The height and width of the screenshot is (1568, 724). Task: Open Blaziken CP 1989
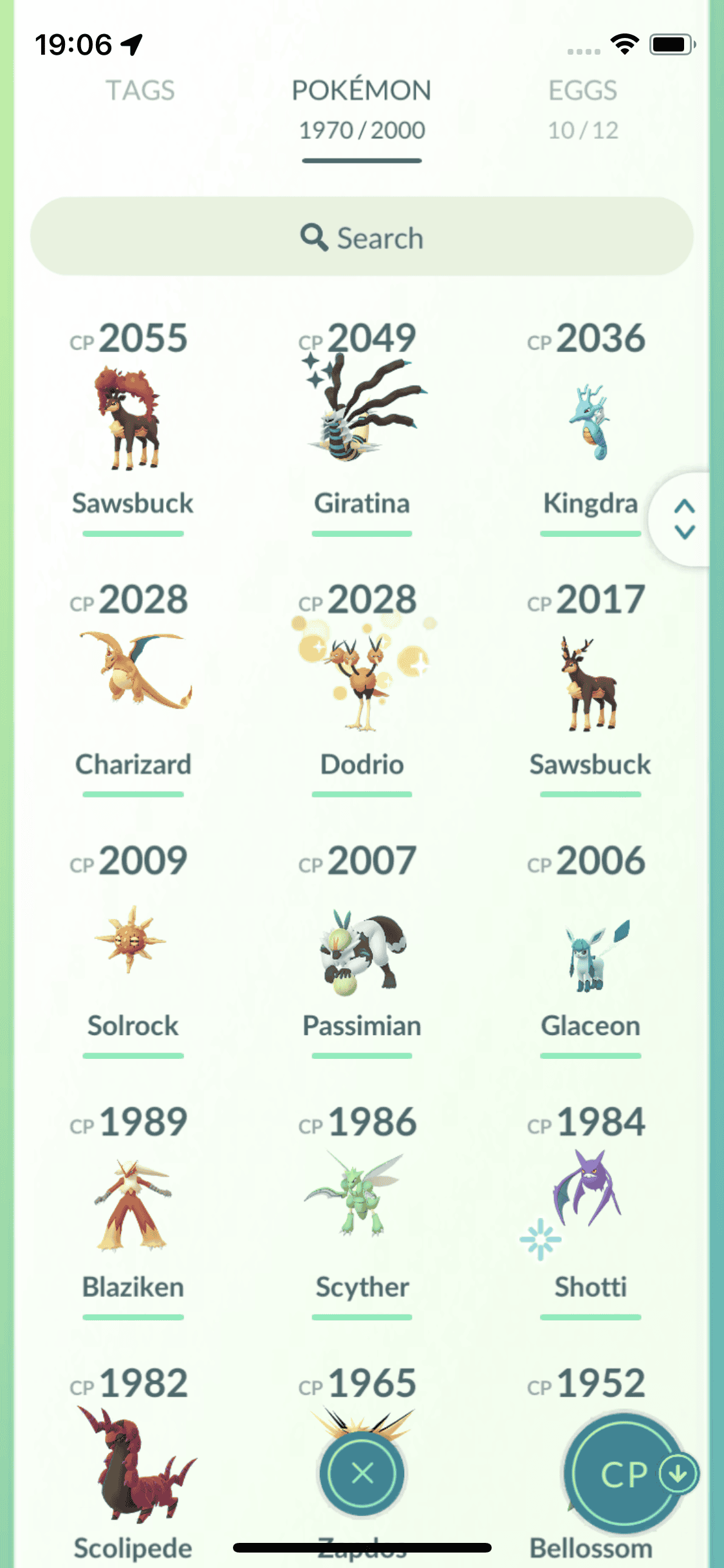click(133, 1204)
